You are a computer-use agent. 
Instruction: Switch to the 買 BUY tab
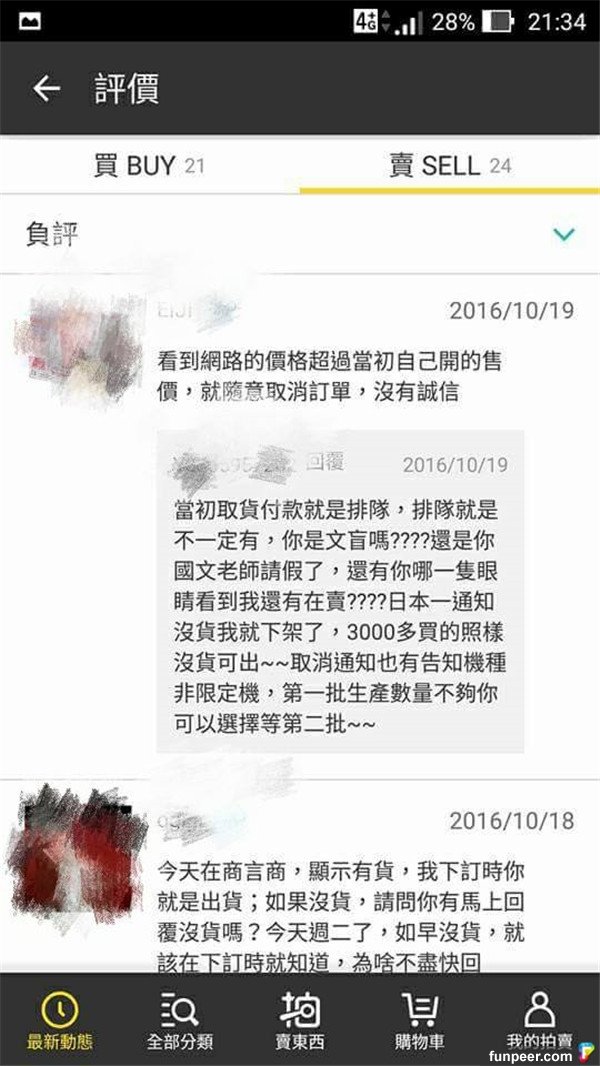(149, 166)
